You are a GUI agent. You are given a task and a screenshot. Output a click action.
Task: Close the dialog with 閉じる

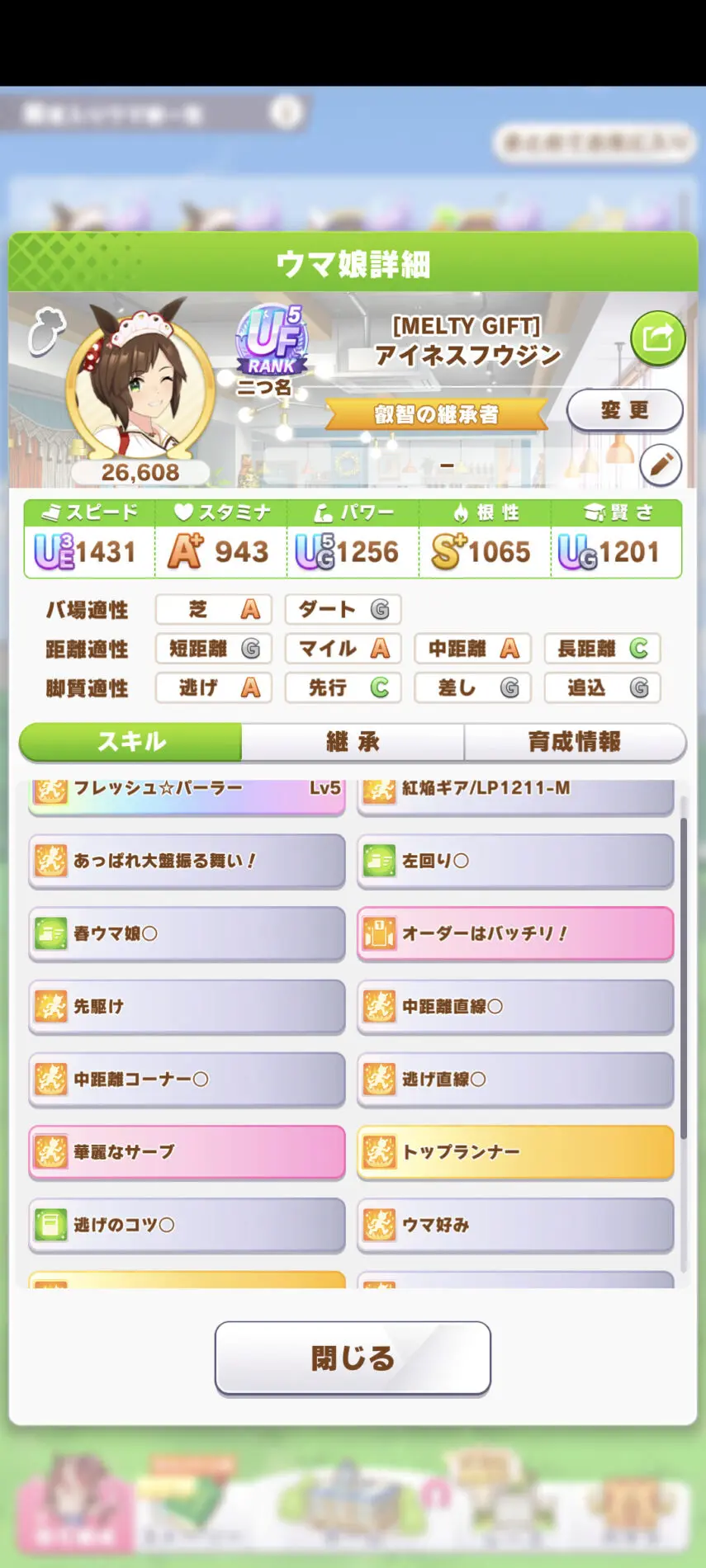click(353, 1358)
